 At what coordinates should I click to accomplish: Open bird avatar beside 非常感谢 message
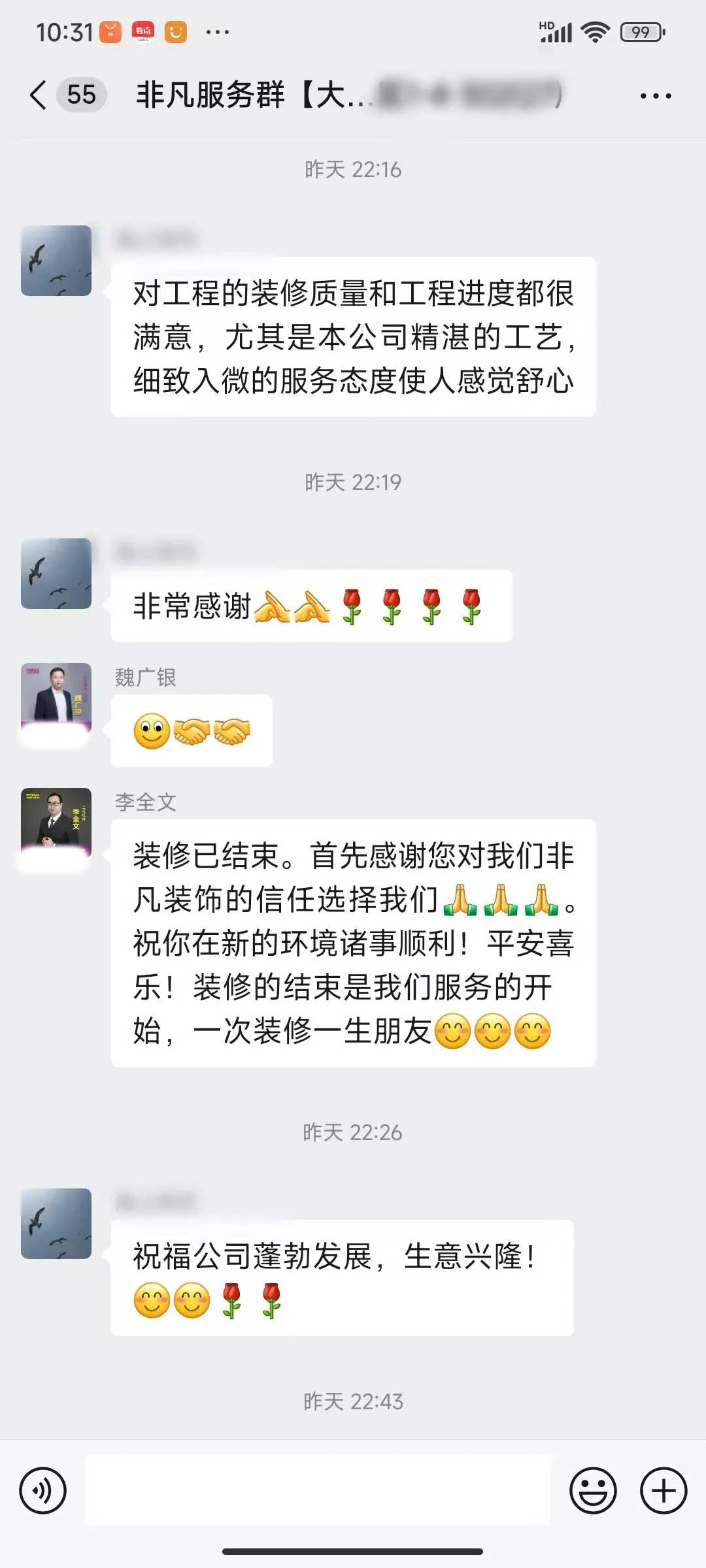[56, 574]
